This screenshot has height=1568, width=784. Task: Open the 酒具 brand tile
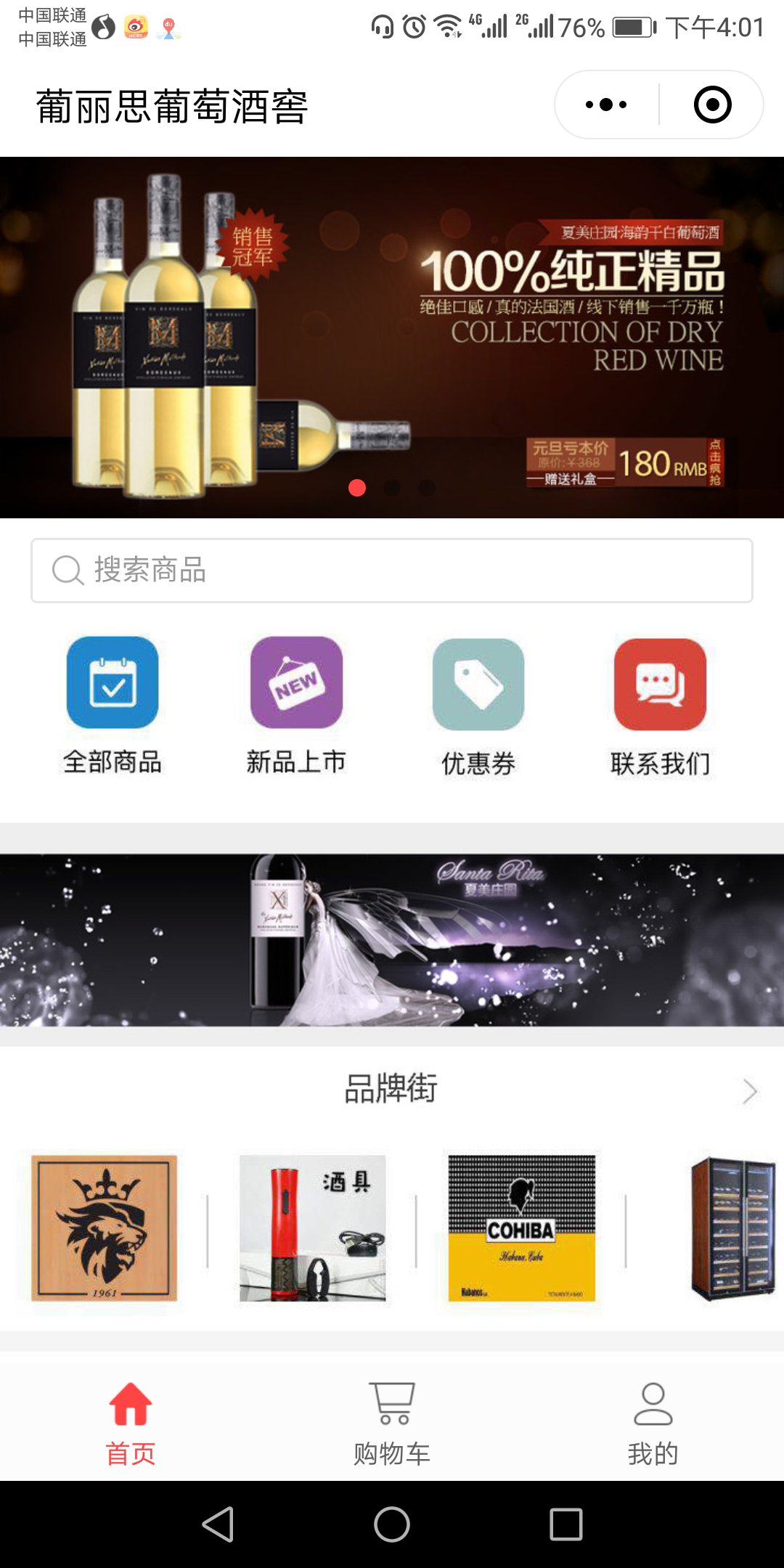coord(312,1228)
